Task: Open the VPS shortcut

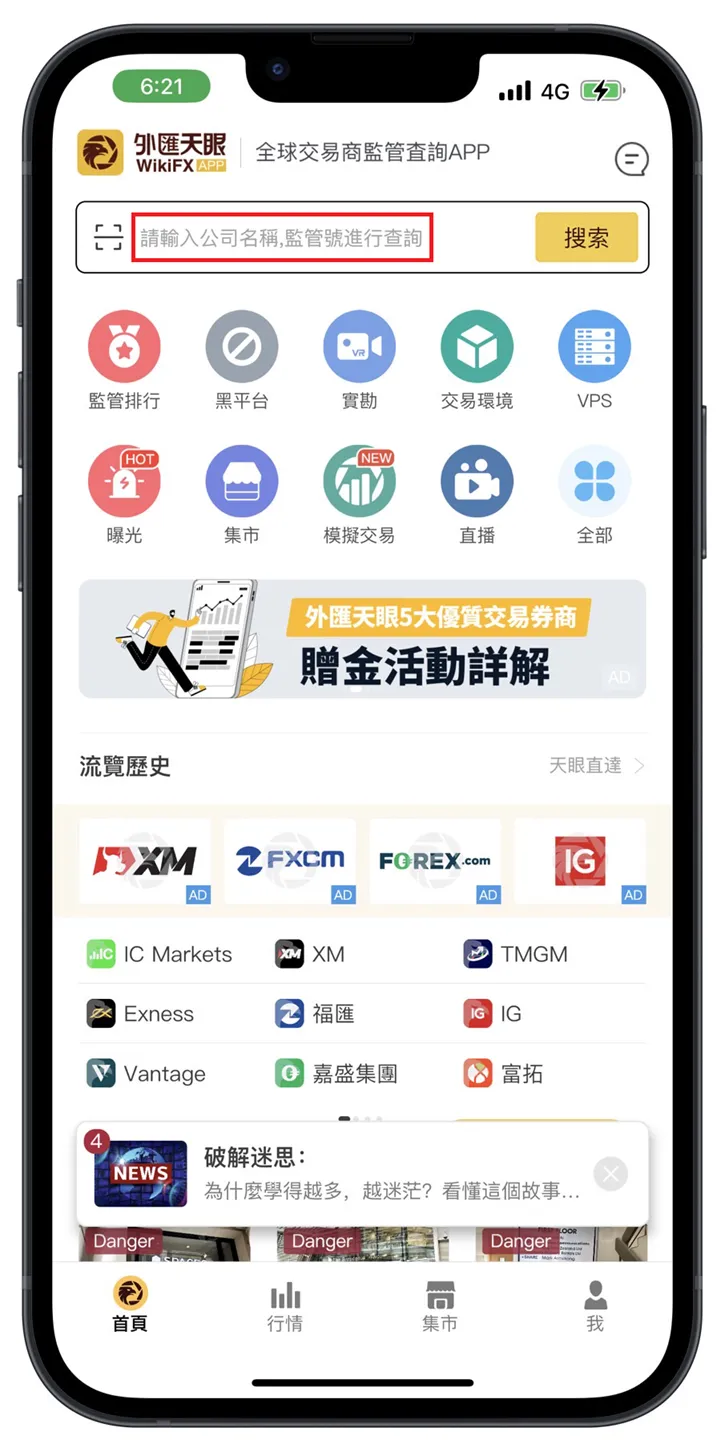Action: pos(594,360)
